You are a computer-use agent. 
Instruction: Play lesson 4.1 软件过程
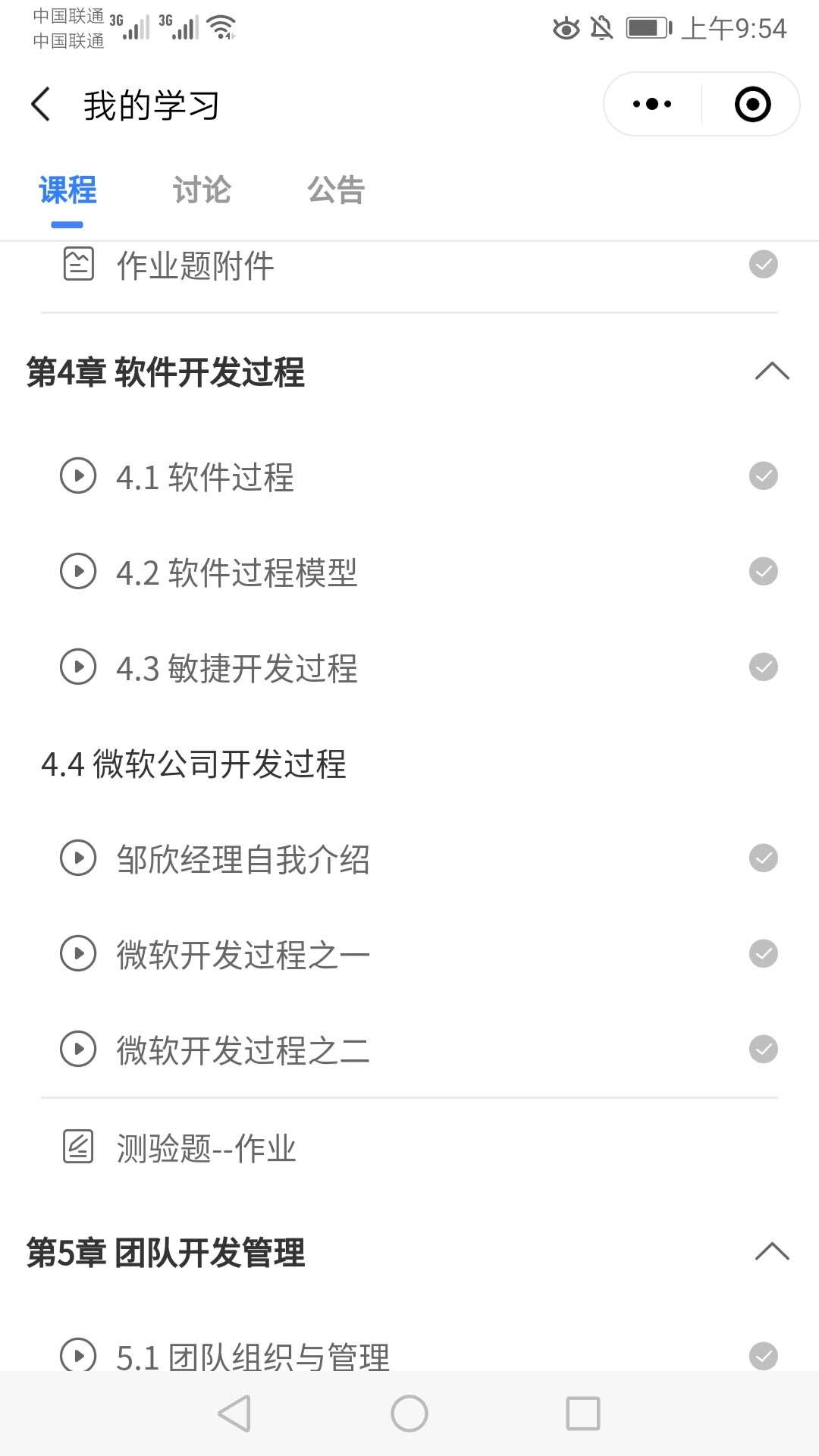point(205,477)
